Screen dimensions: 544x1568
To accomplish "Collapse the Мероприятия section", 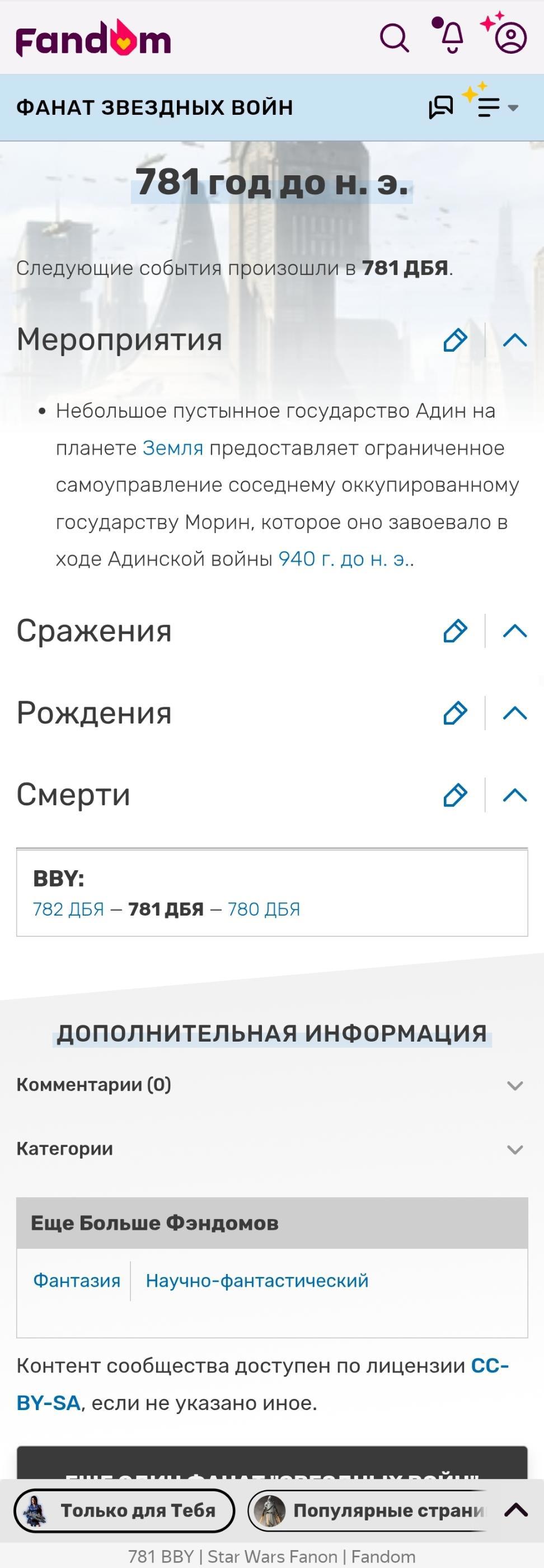I will point(515,340).
